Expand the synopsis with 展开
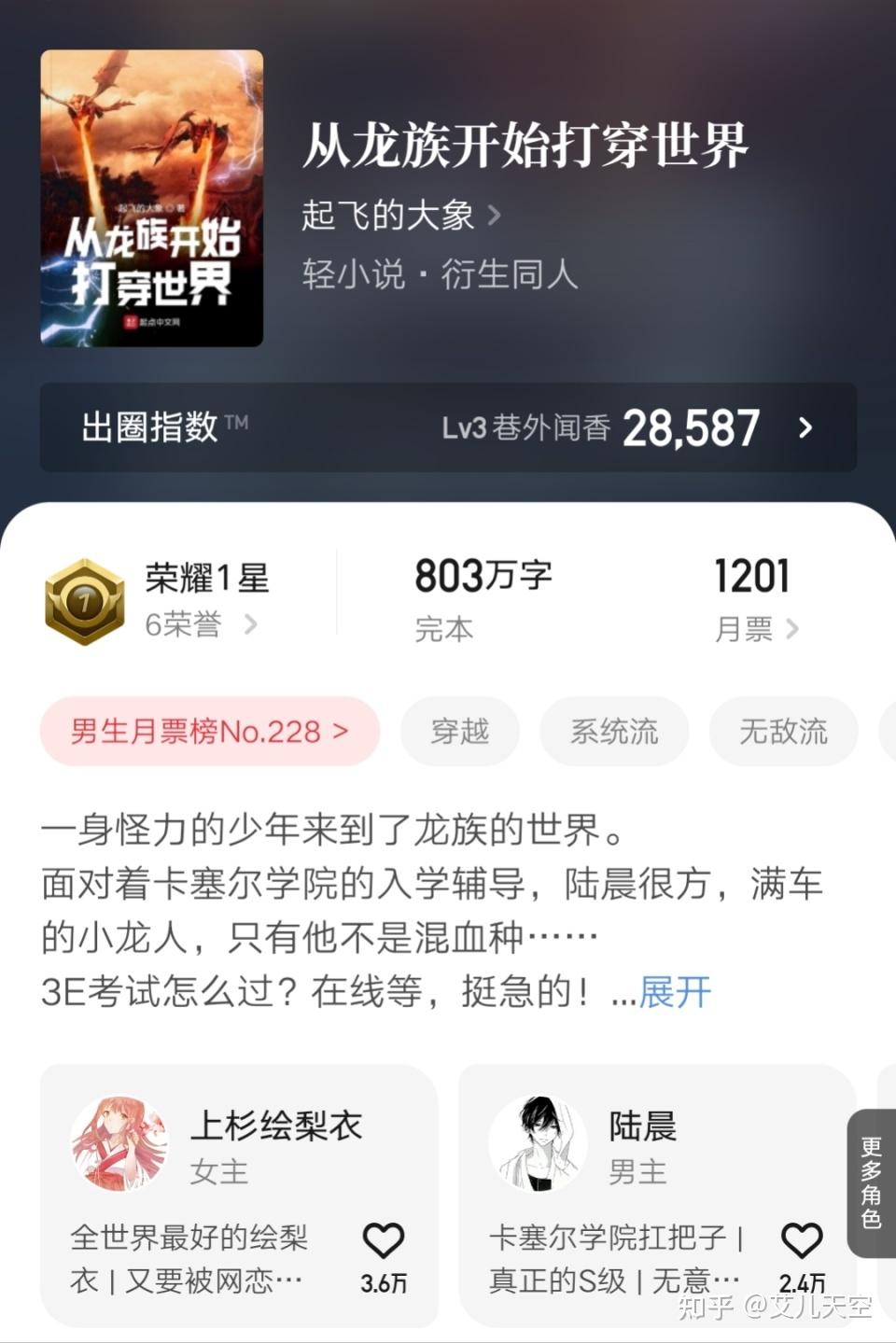The image size is (896, 1343). [675, 991]
